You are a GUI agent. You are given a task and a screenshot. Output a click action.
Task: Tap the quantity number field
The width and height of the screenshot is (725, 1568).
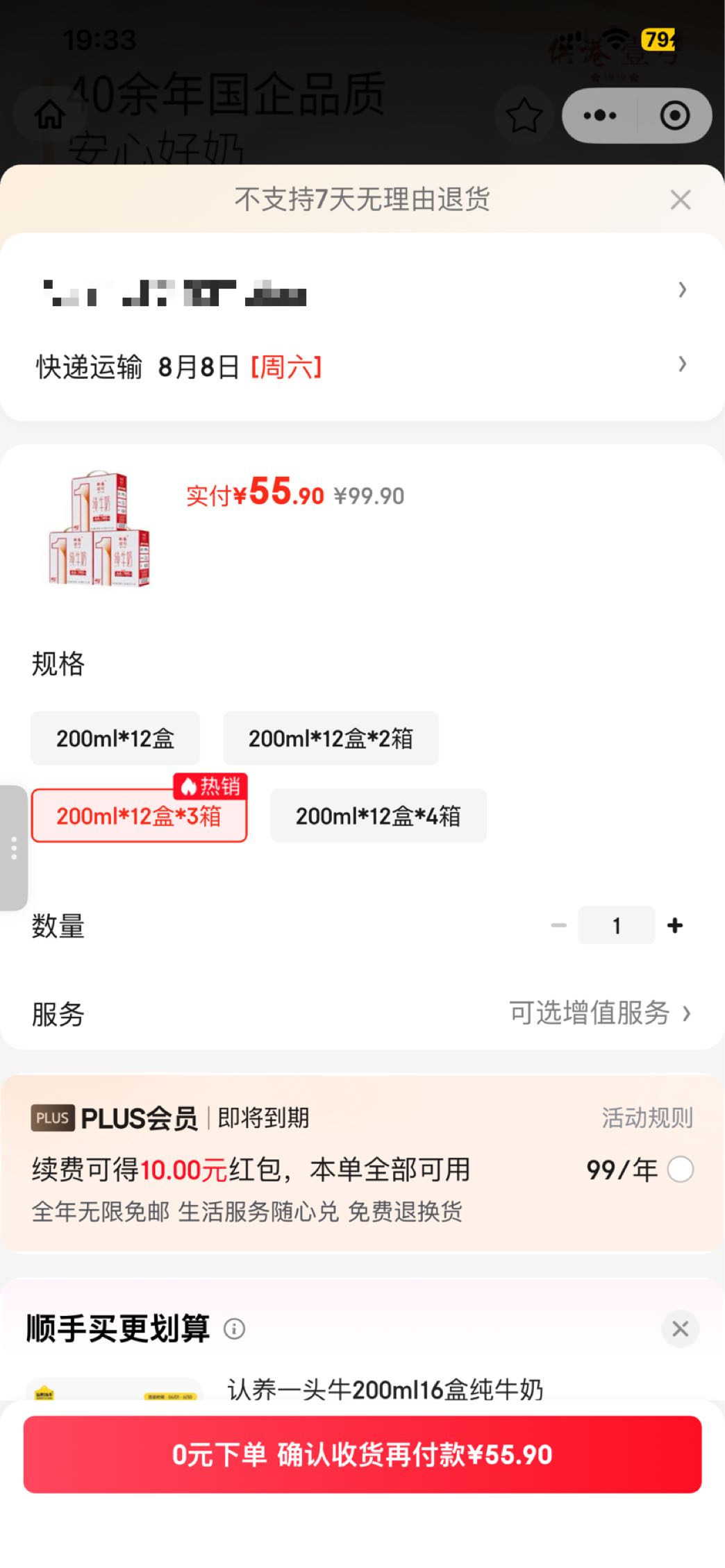tap(617, 925)
